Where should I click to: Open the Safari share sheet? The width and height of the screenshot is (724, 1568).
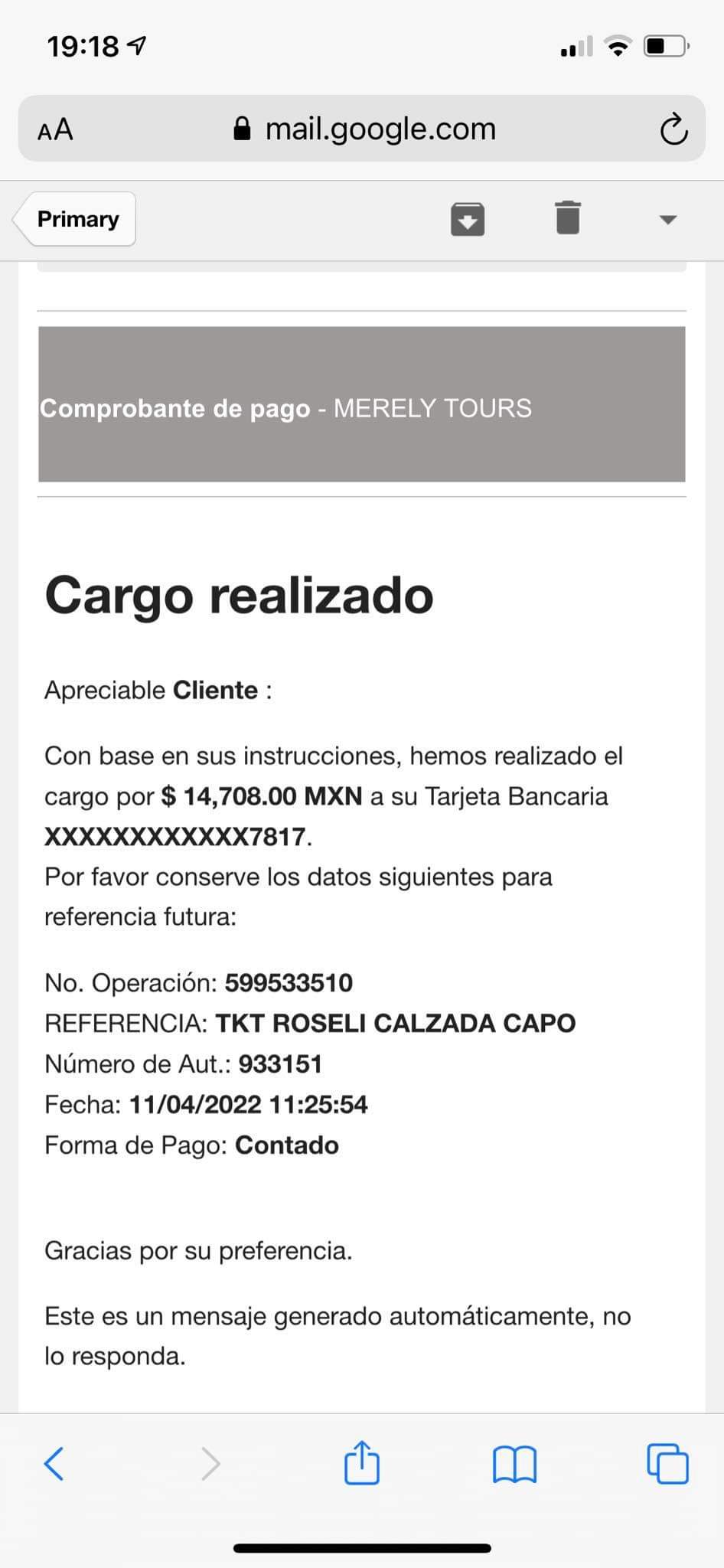[361, 1462]
